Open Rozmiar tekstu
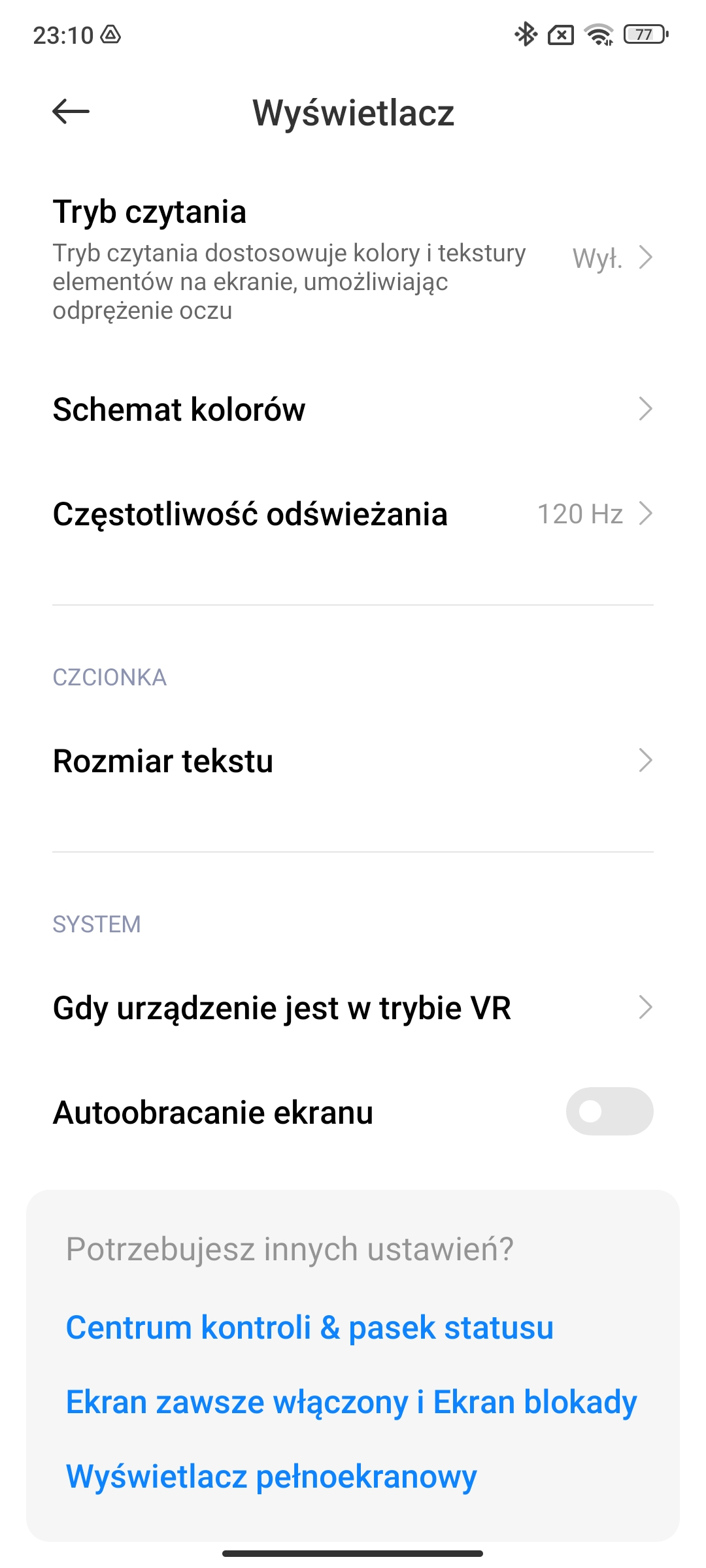 353,761
